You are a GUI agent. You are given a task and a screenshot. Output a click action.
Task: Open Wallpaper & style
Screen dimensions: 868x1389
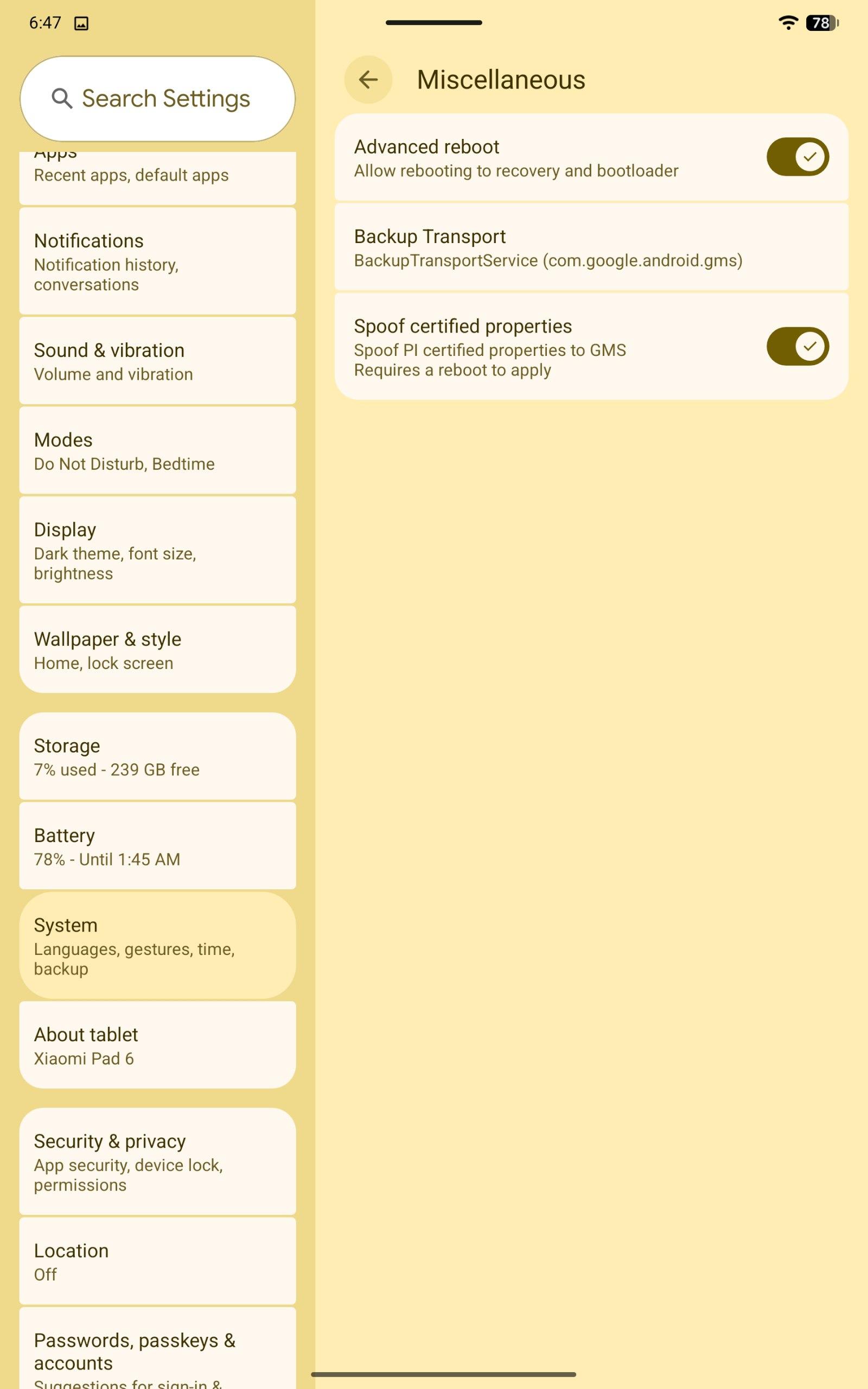(x=158, y=649)
